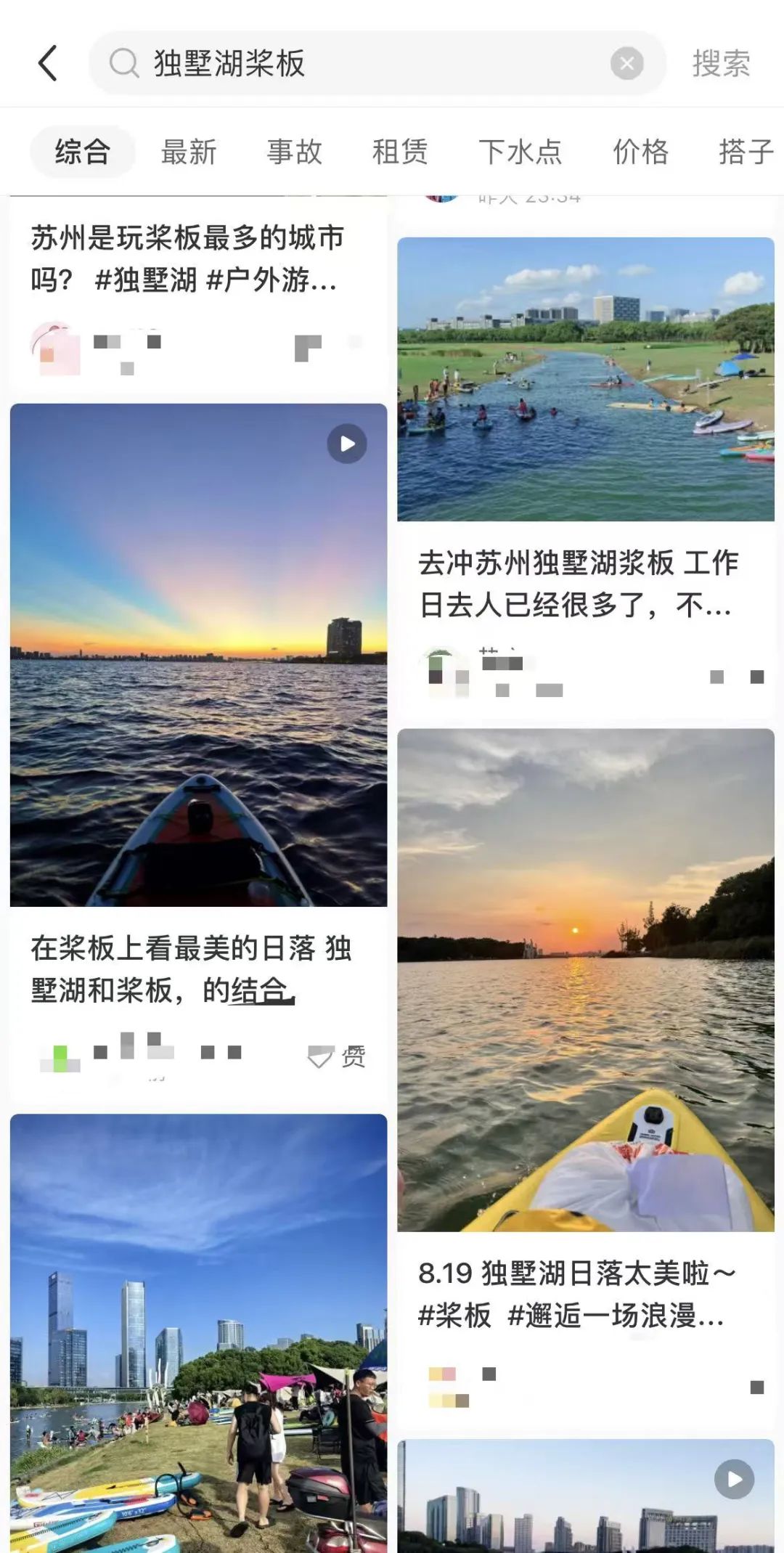
Task: Select the 事故 filter tab
Action: (294, 152)
